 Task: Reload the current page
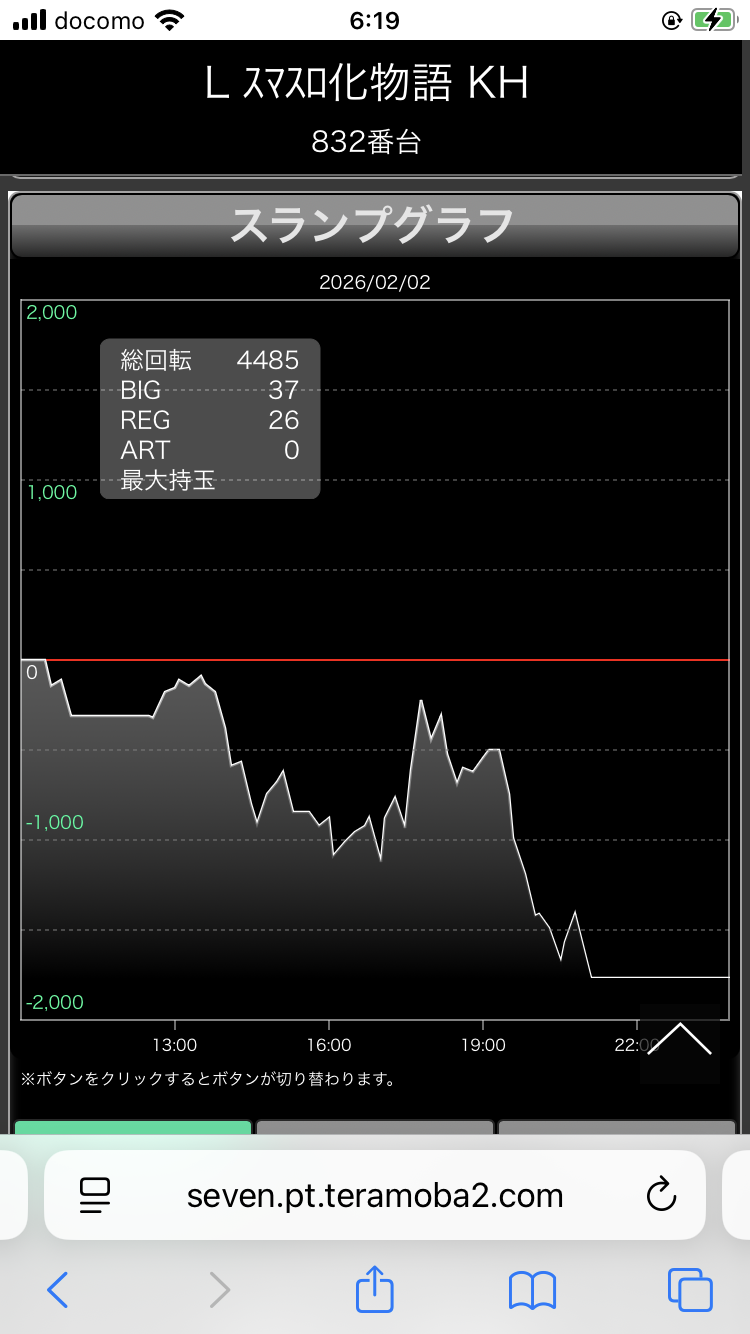coord(661,1195)
